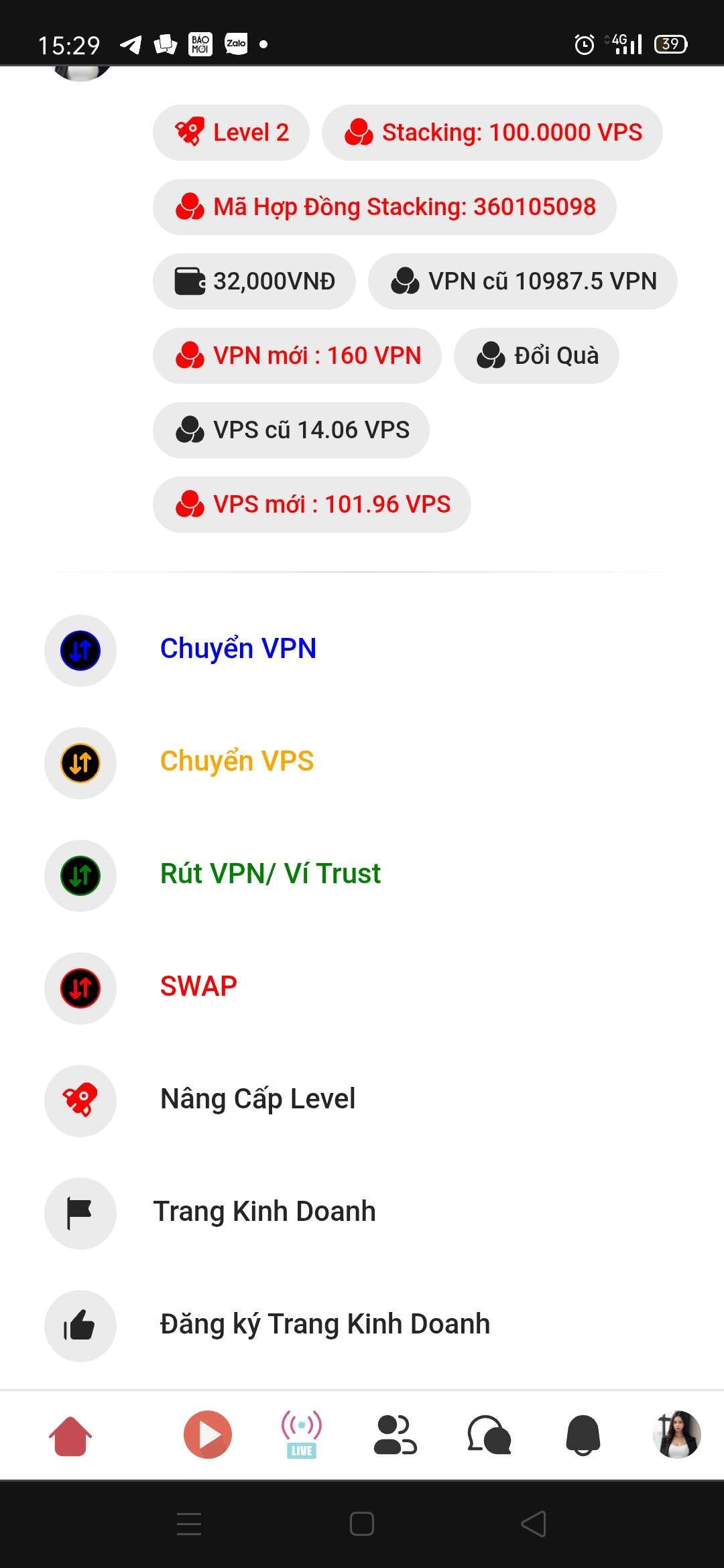Tap the Đổi Quà chip

536,356
